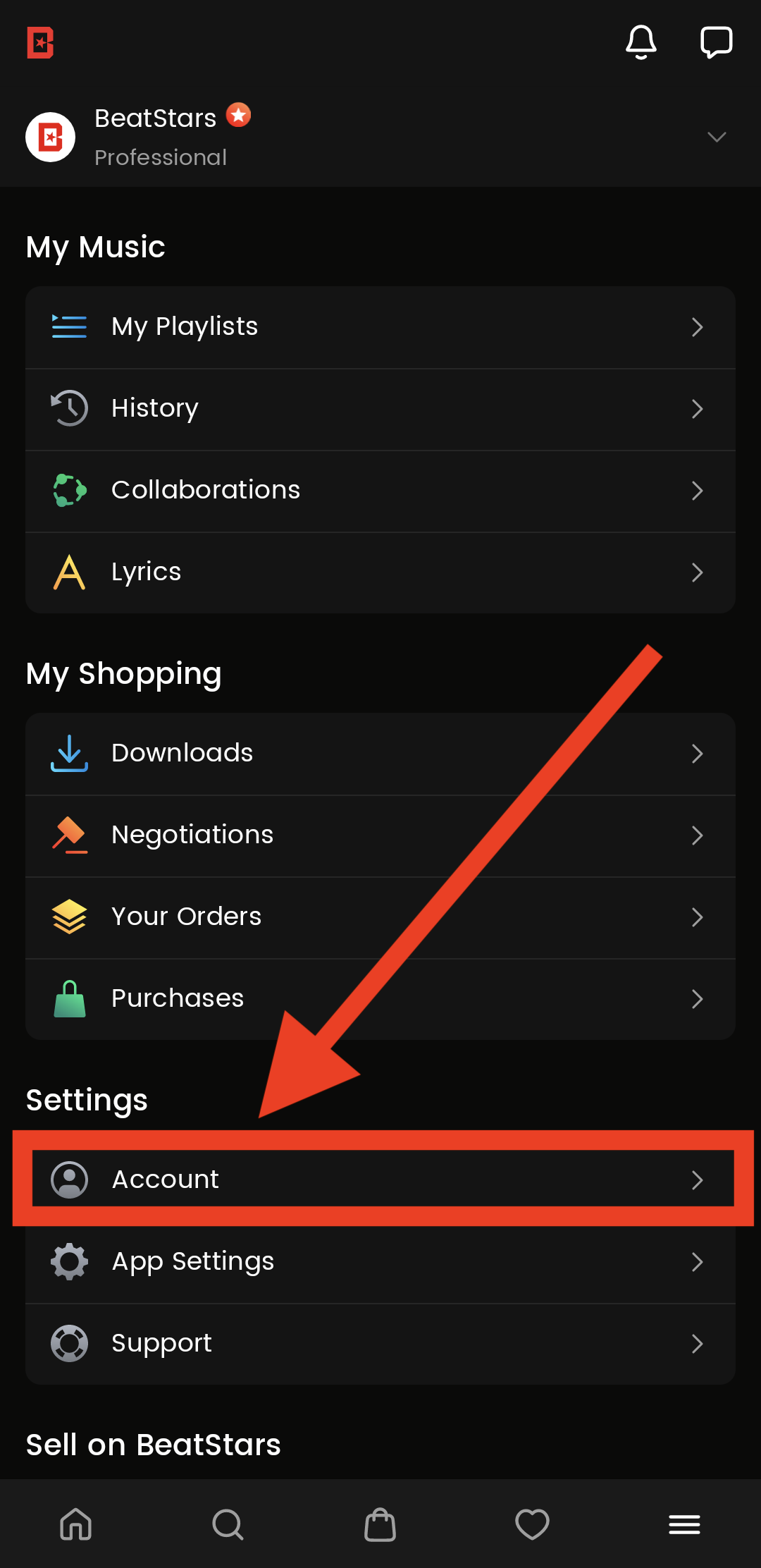761x1568 pixels.
Task: Go to Support
Action: tap(380, 1343)
